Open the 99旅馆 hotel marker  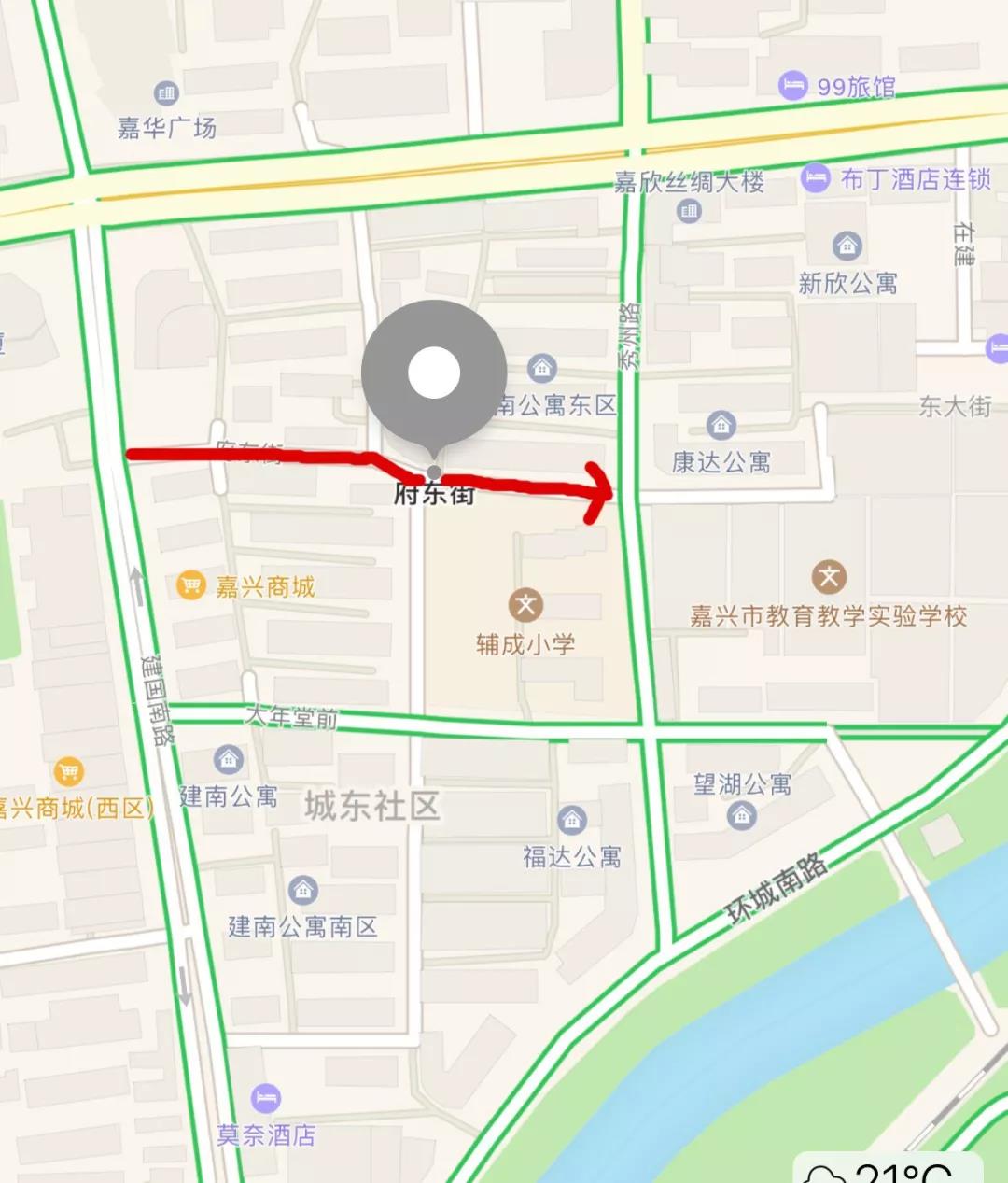[x=792, y=86]
